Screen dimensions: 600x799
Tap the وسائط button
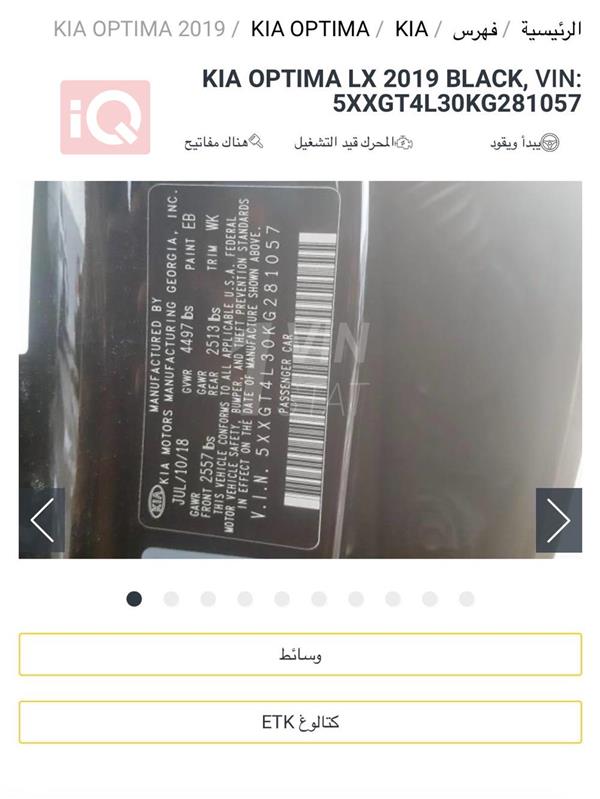pos(300,655)
